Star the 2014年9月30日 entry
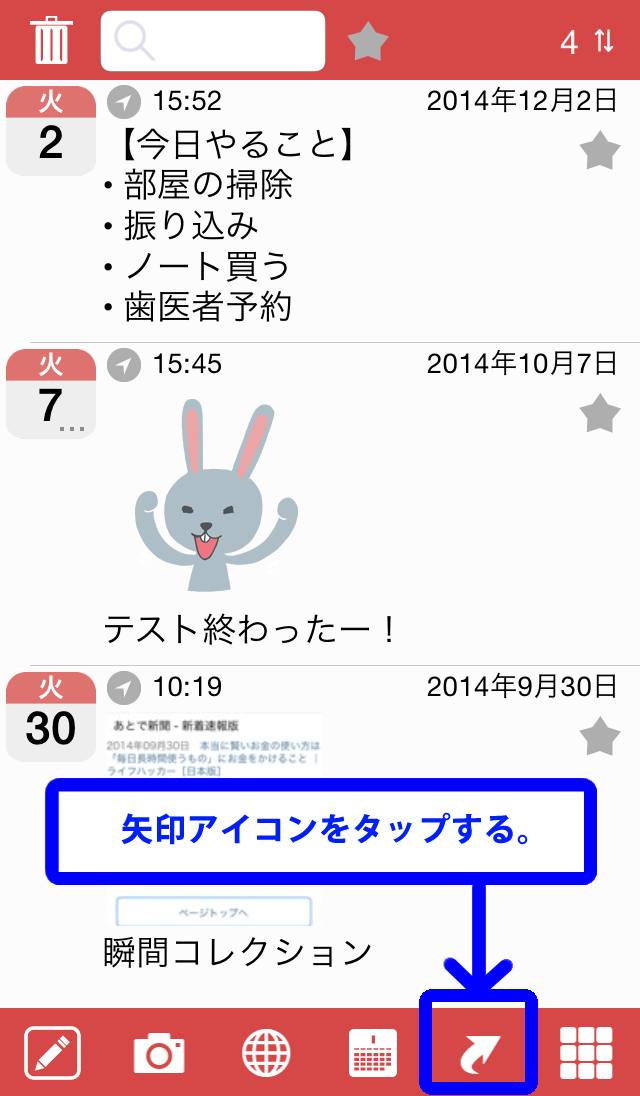Screen dimensions: 640x1096 coord(600,736)
